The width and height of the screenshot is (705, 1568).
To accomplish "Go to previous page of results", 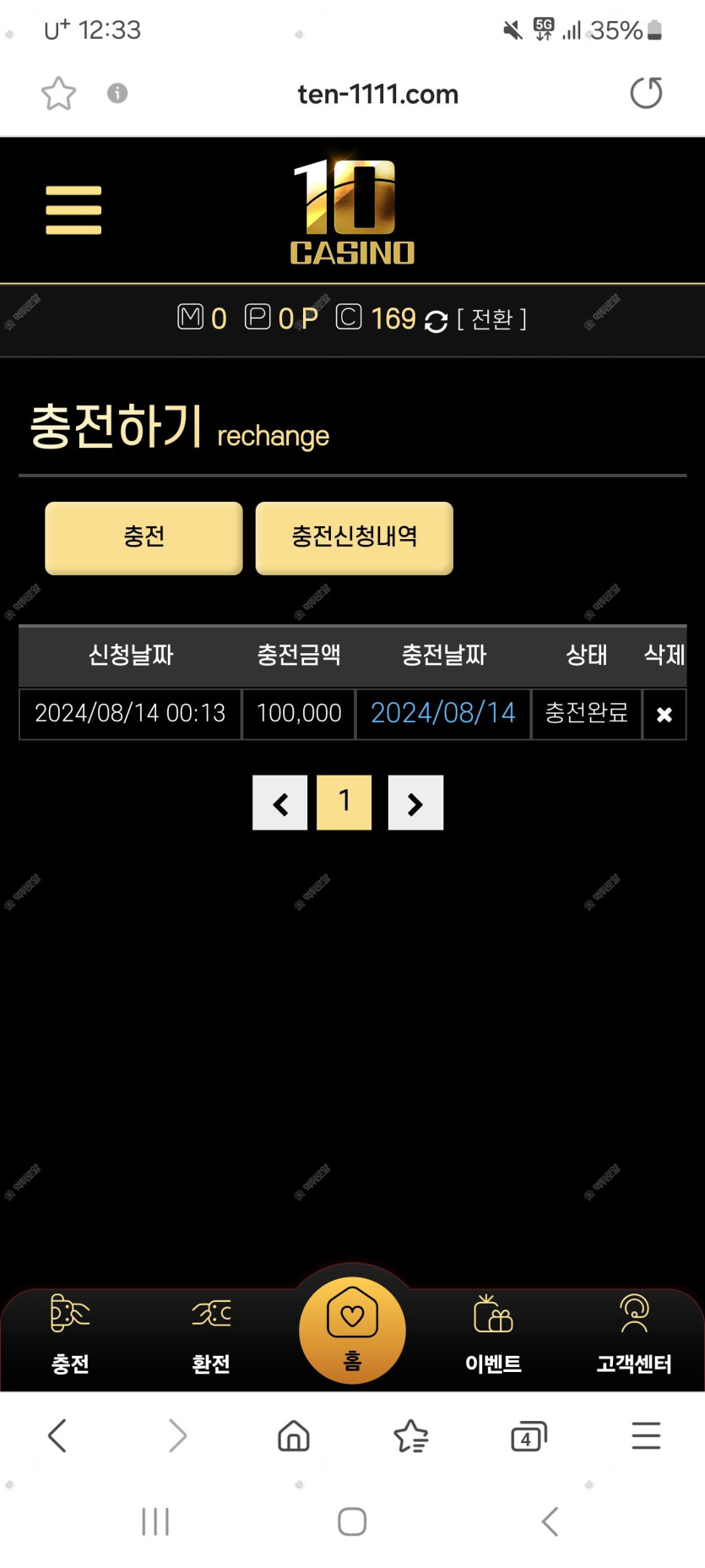I will 280,803.
